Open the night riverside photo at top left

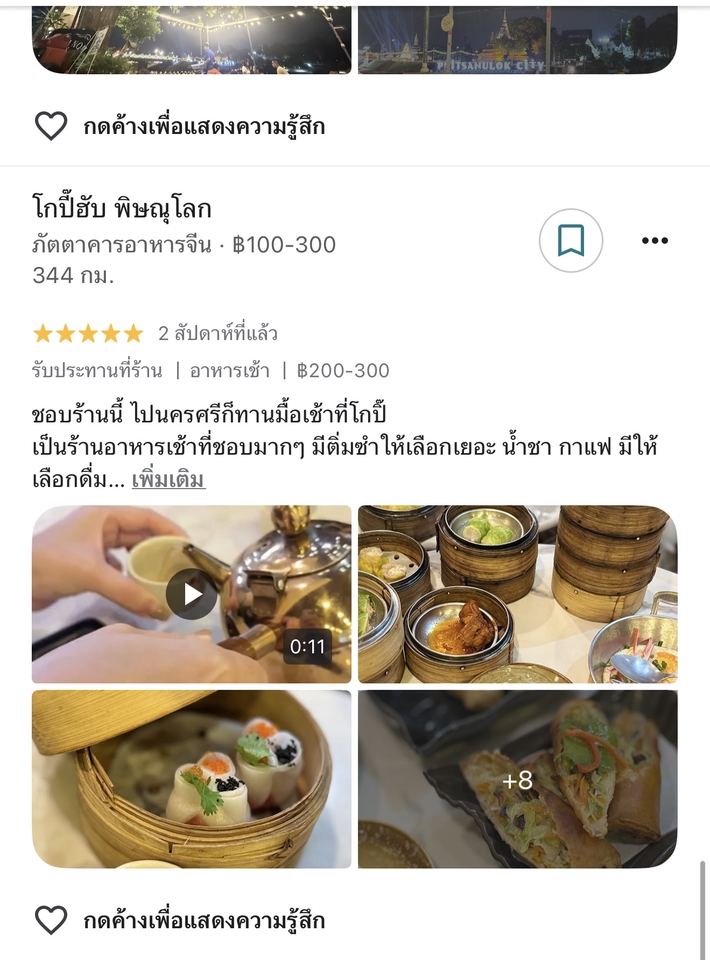pyautogui.click(x=191, y=40)
